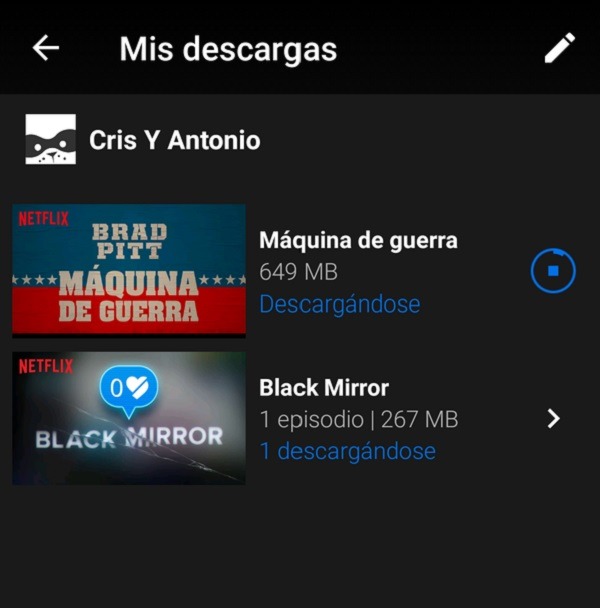Tap the pencil edit icon
Image resolution: width=600 pixels, height=608 pixels.
pyautogui.click(x=559, y=48)
